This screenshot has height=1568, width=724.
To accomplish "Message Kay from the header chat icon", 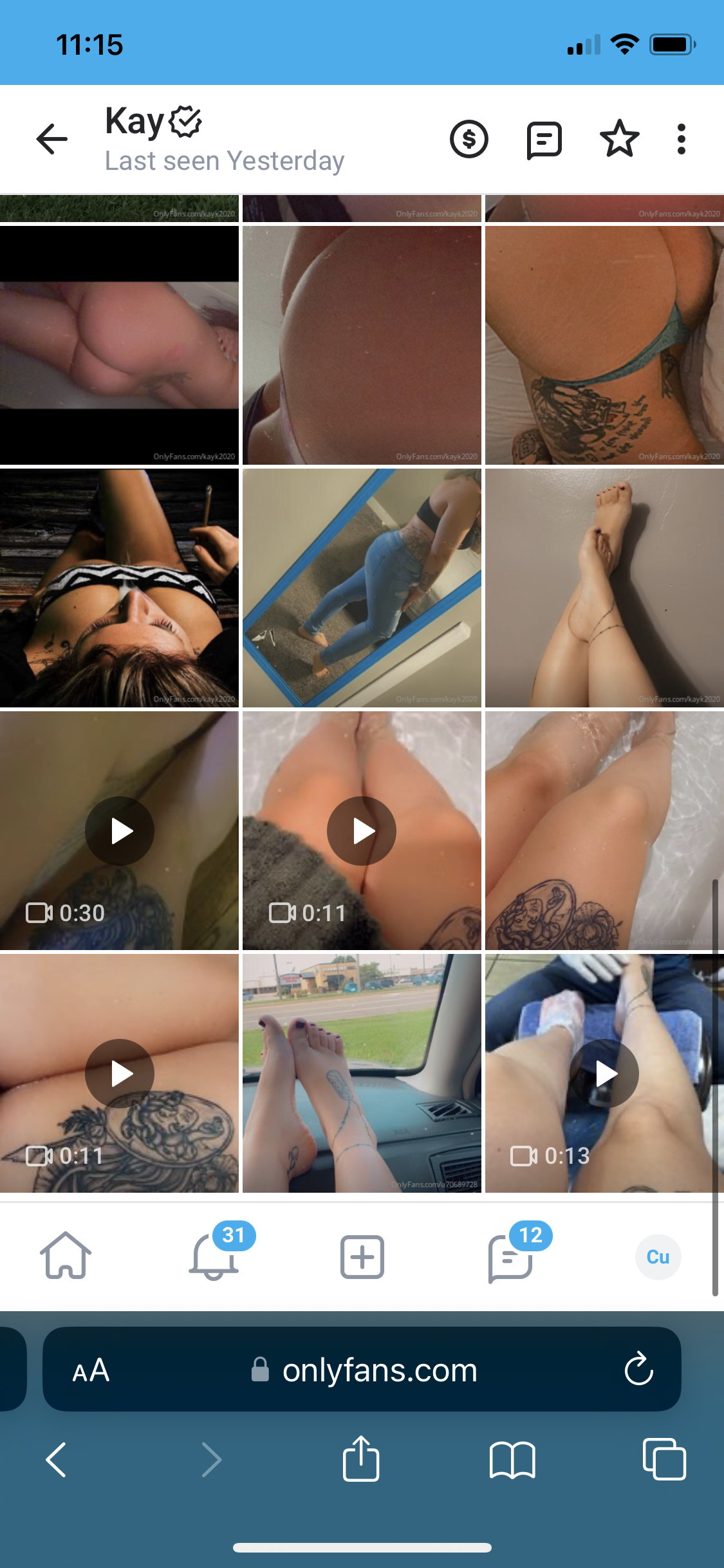I will [544, 140].
